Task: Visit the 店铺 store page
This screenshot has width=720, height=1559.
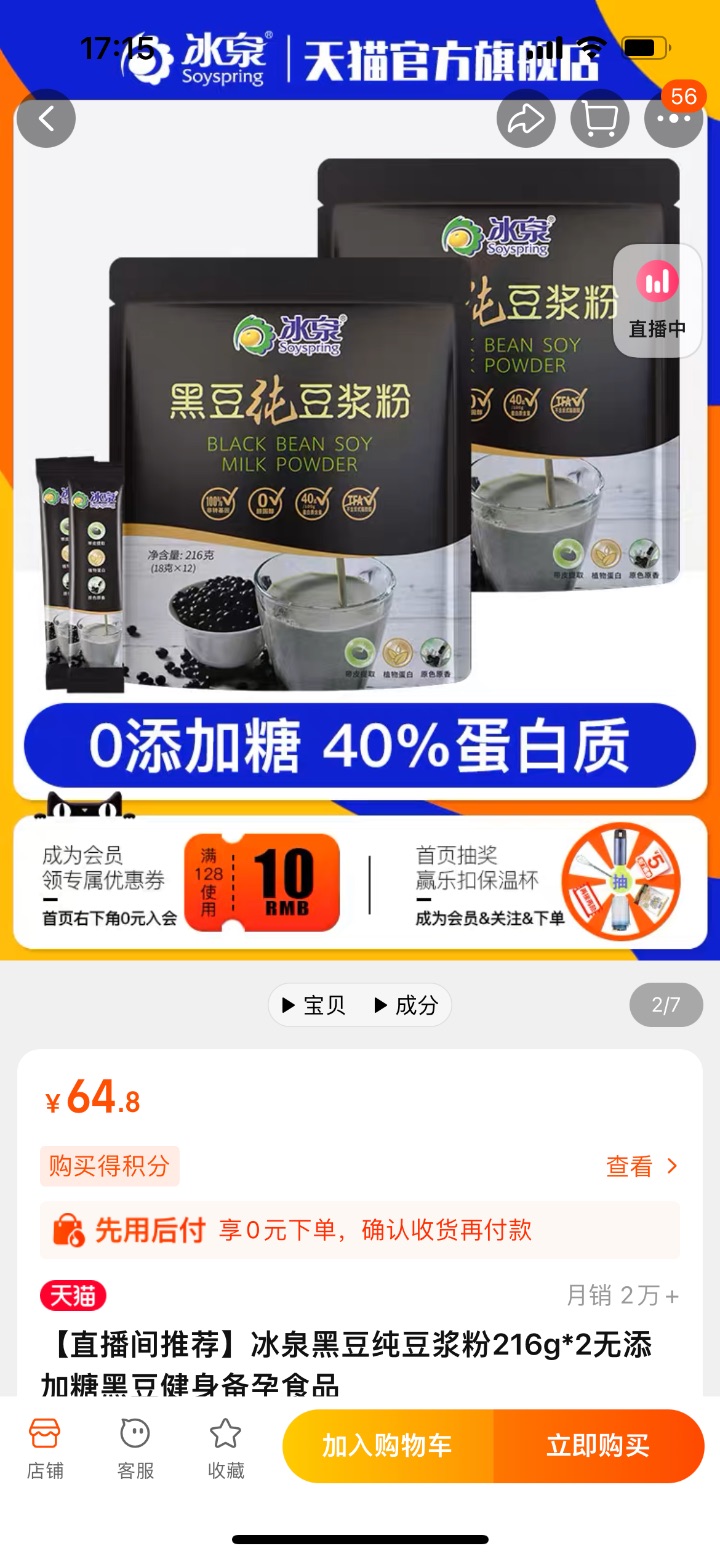Action: [46, 1447]
